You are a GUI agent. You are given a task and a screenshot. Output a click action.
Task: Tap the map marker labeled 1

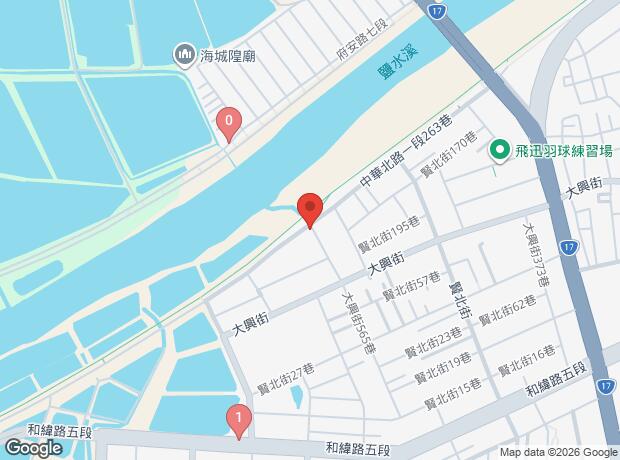pyautogui.click(x=239, y=422)
